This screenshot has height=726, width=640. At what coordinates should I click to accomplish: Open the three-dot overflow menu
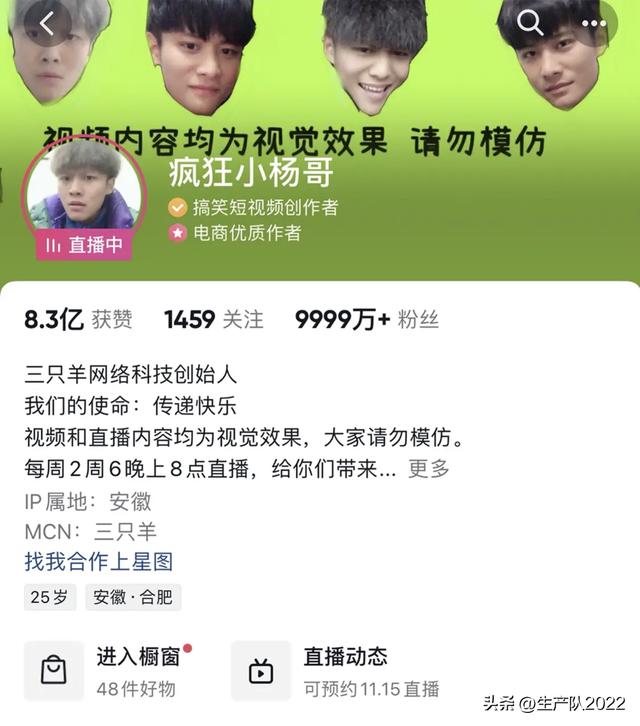click(594, 21)
